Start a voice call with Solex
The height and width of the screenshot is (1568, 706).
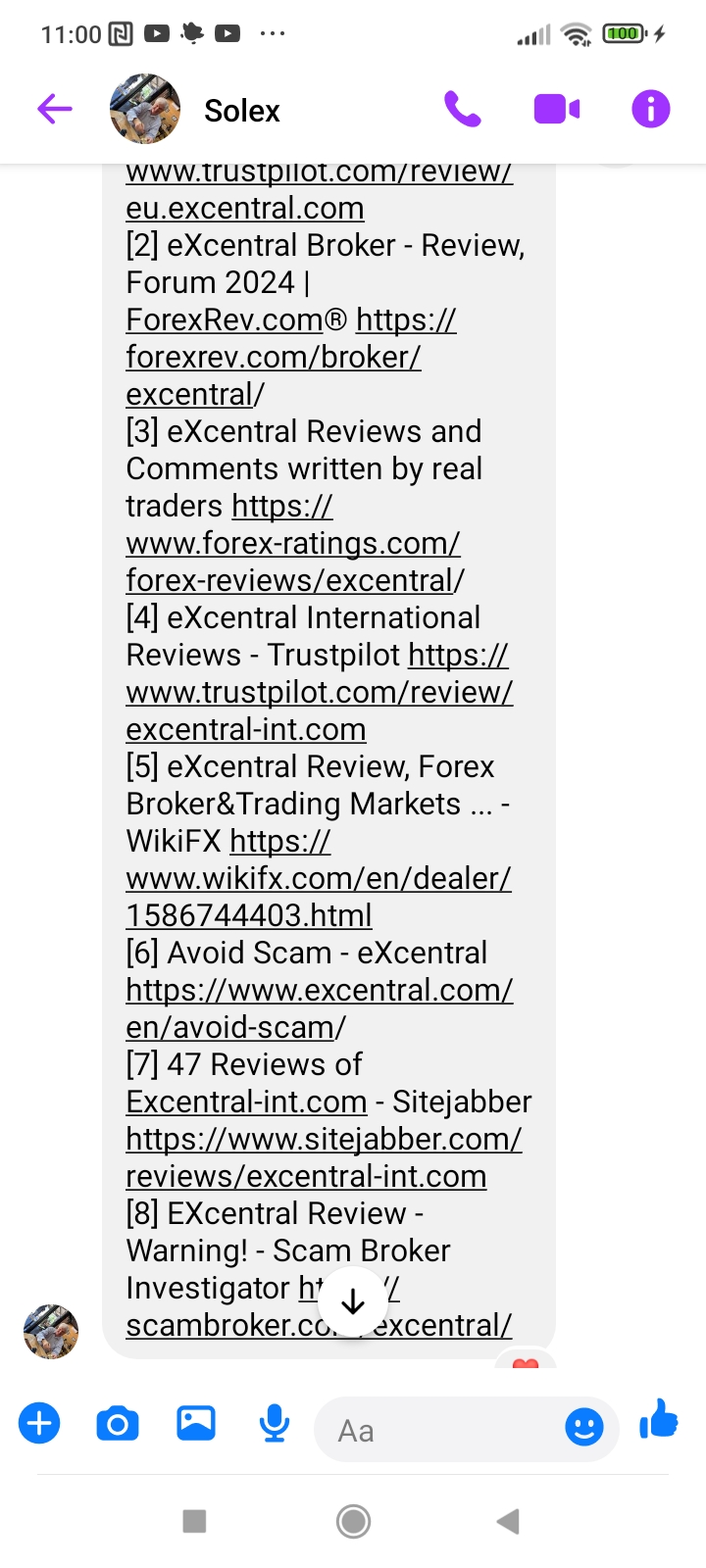[462, 109]
